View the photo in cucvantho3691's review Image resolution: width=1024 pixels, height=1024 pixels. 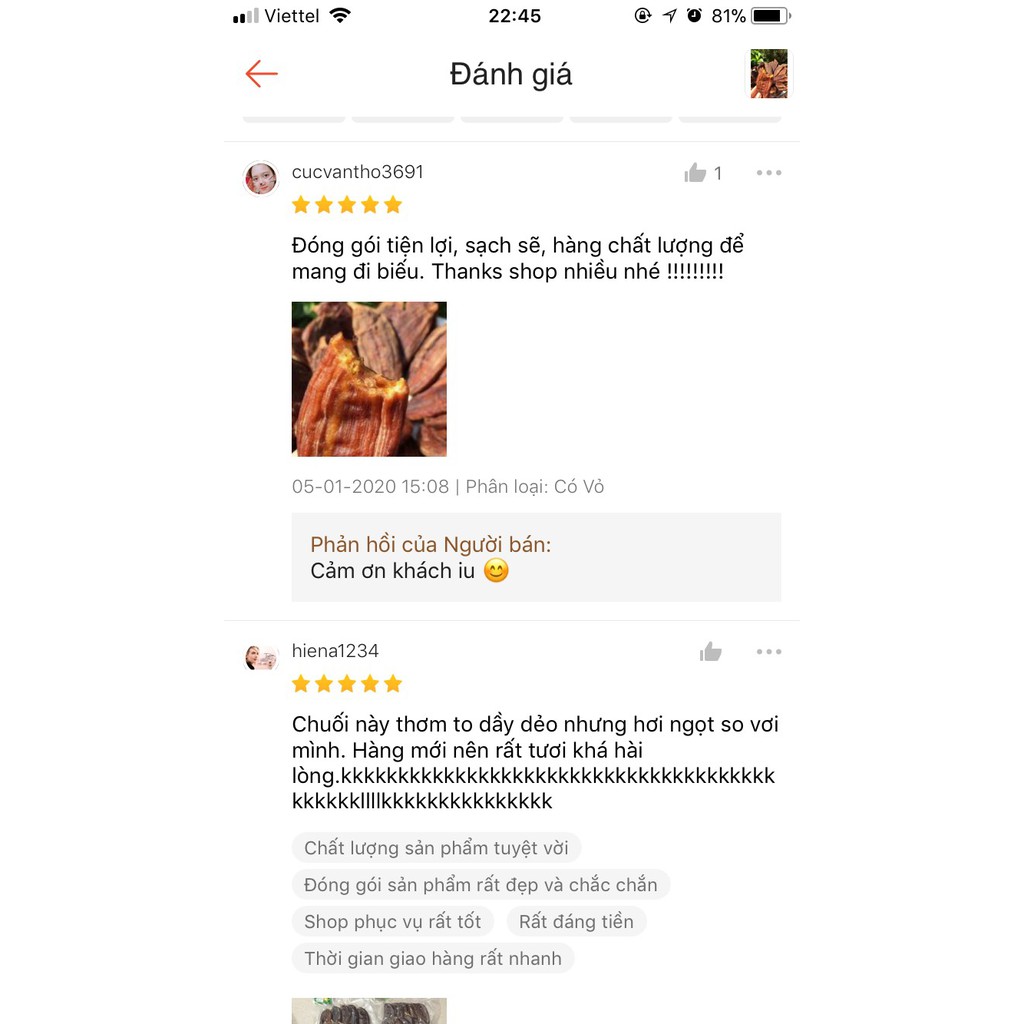[369, 379]
